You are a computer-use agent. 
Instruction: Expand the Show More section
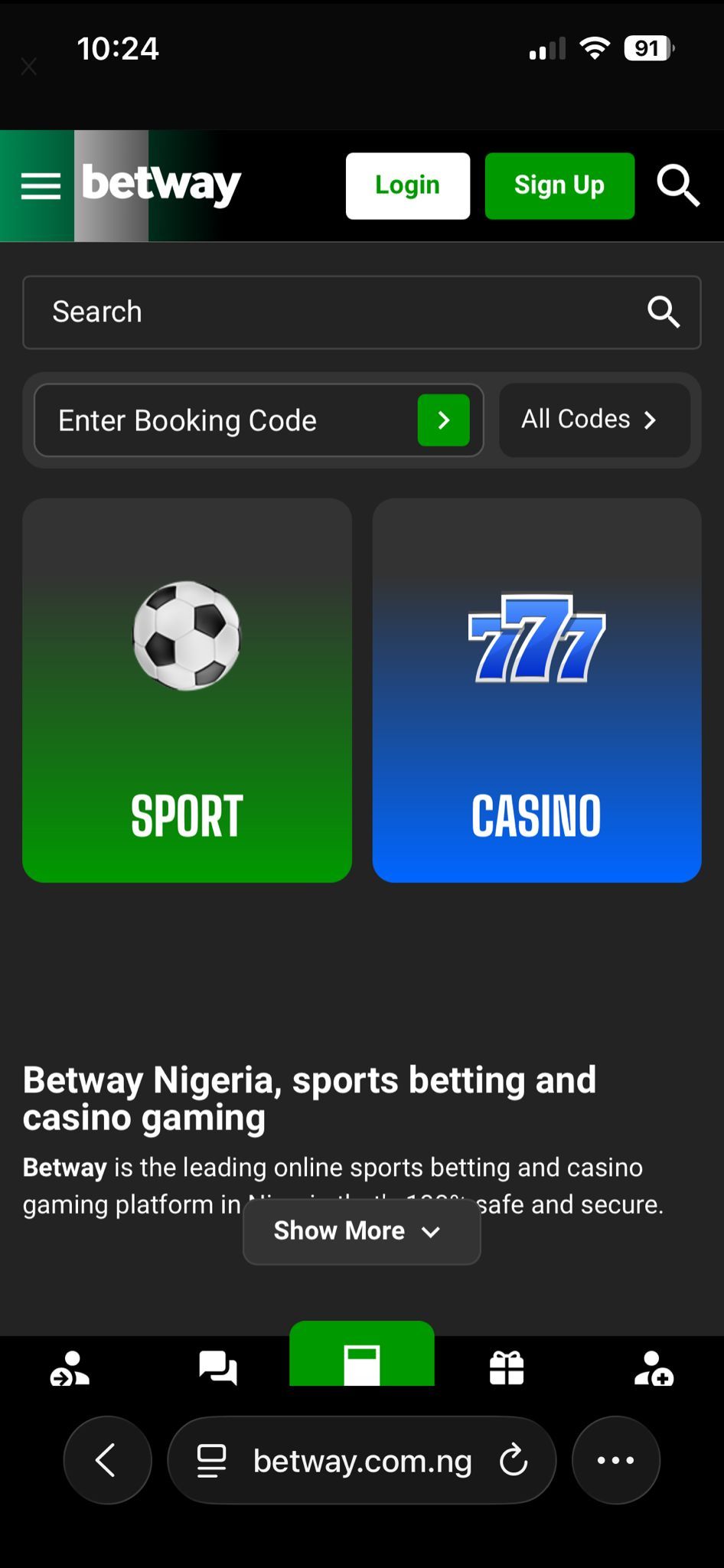[x=361, y=1231]
